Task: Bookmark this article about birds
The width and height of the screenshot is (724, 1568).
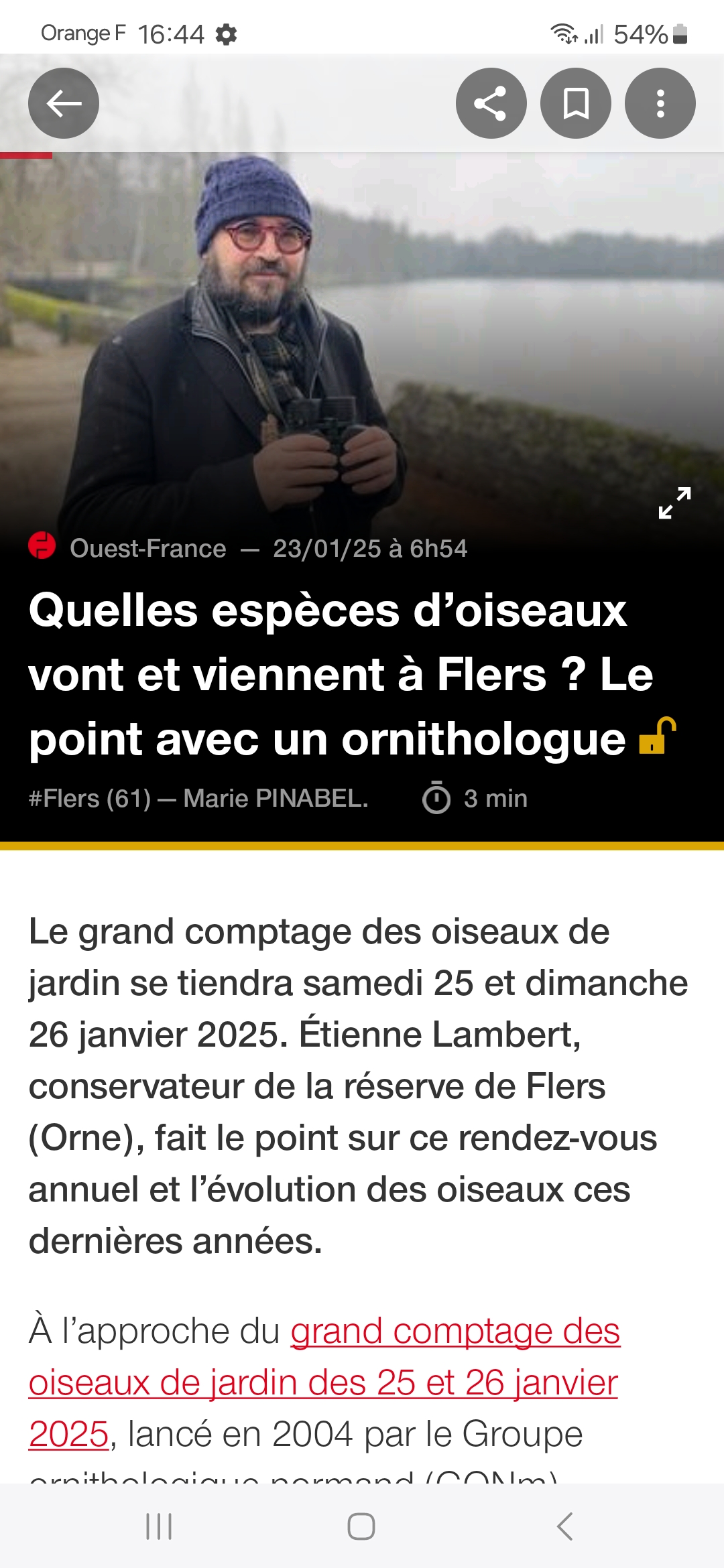Action: [x=575, y=103]
